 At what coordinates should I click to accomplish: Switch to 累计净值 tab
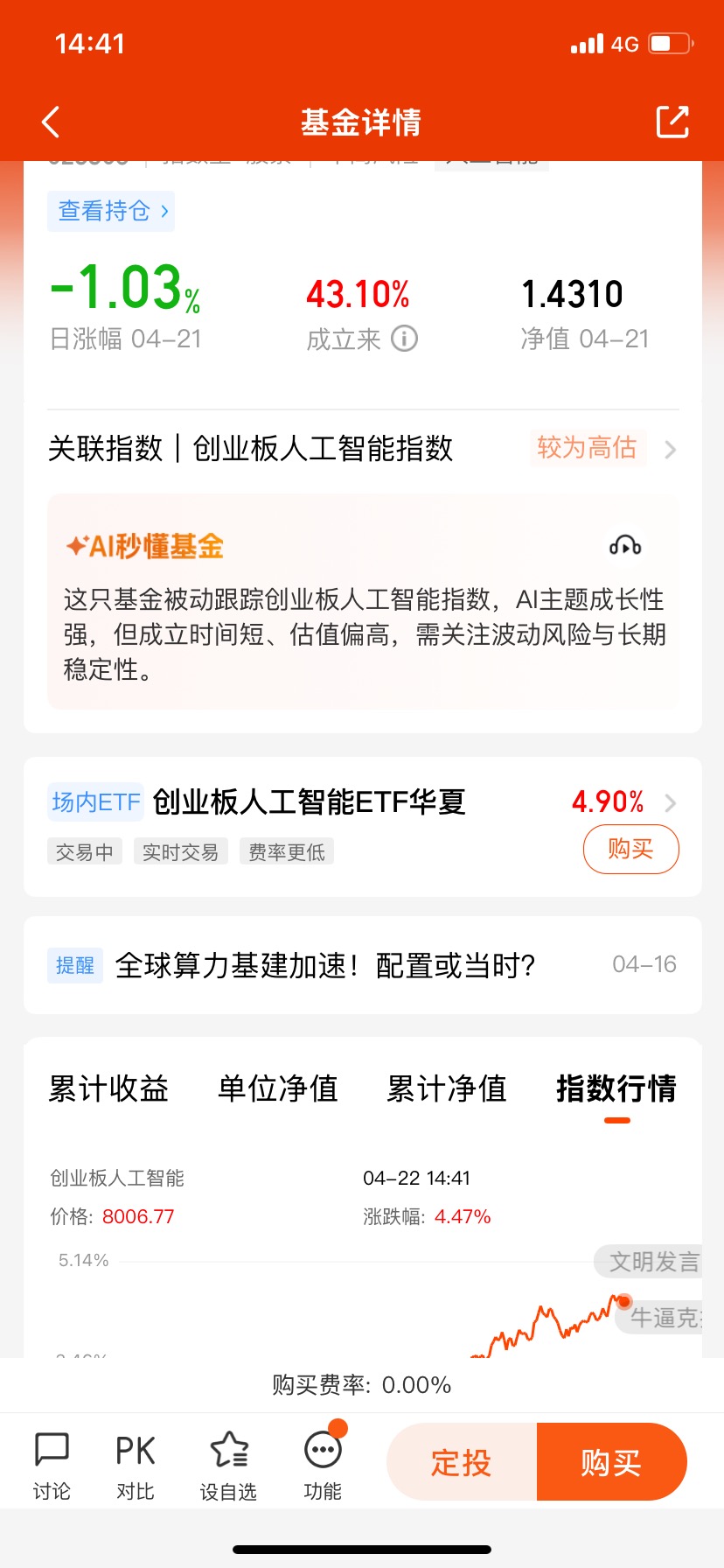[x=447, y=1088]
